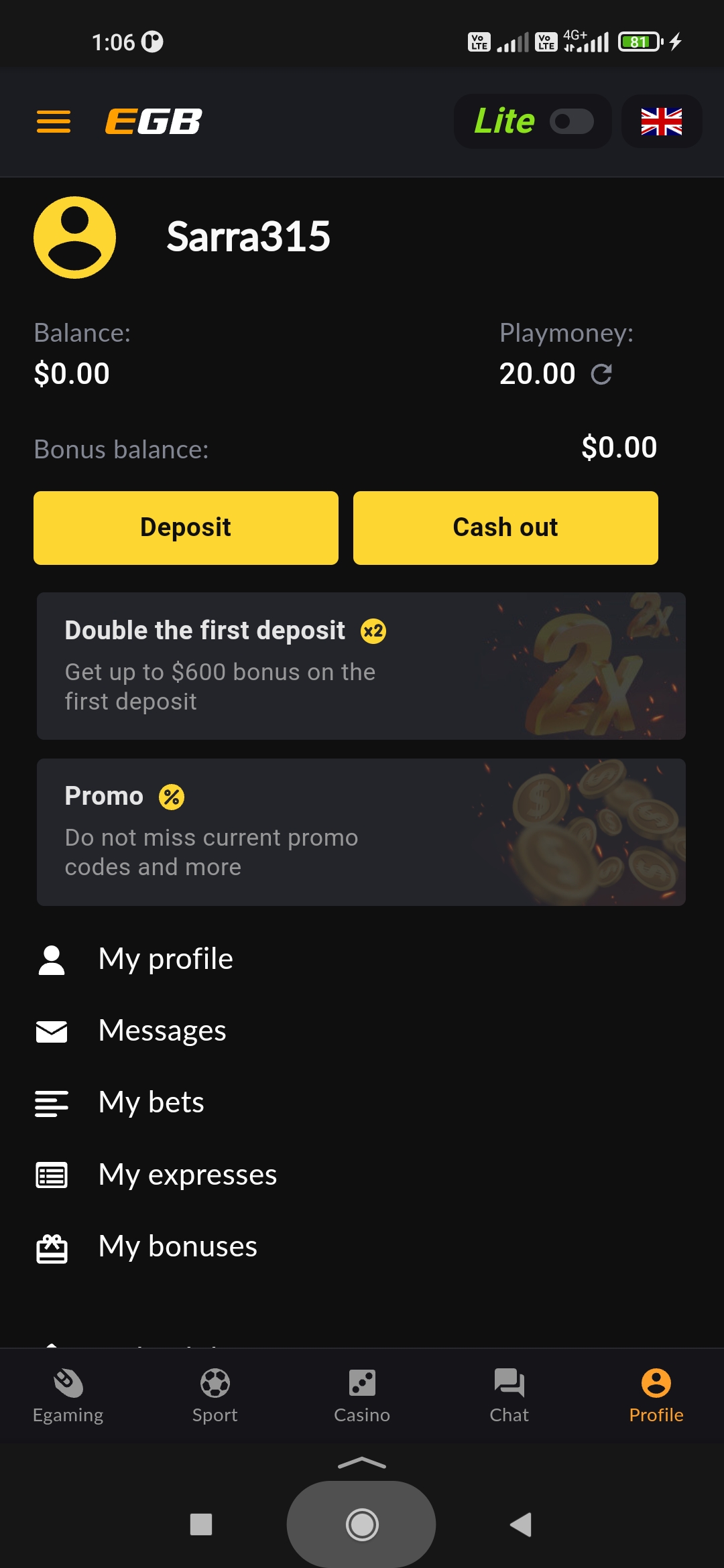This screenshot has width=724, height=1568.
Task: Tap the Cash out button
Action: pos(505,528)
